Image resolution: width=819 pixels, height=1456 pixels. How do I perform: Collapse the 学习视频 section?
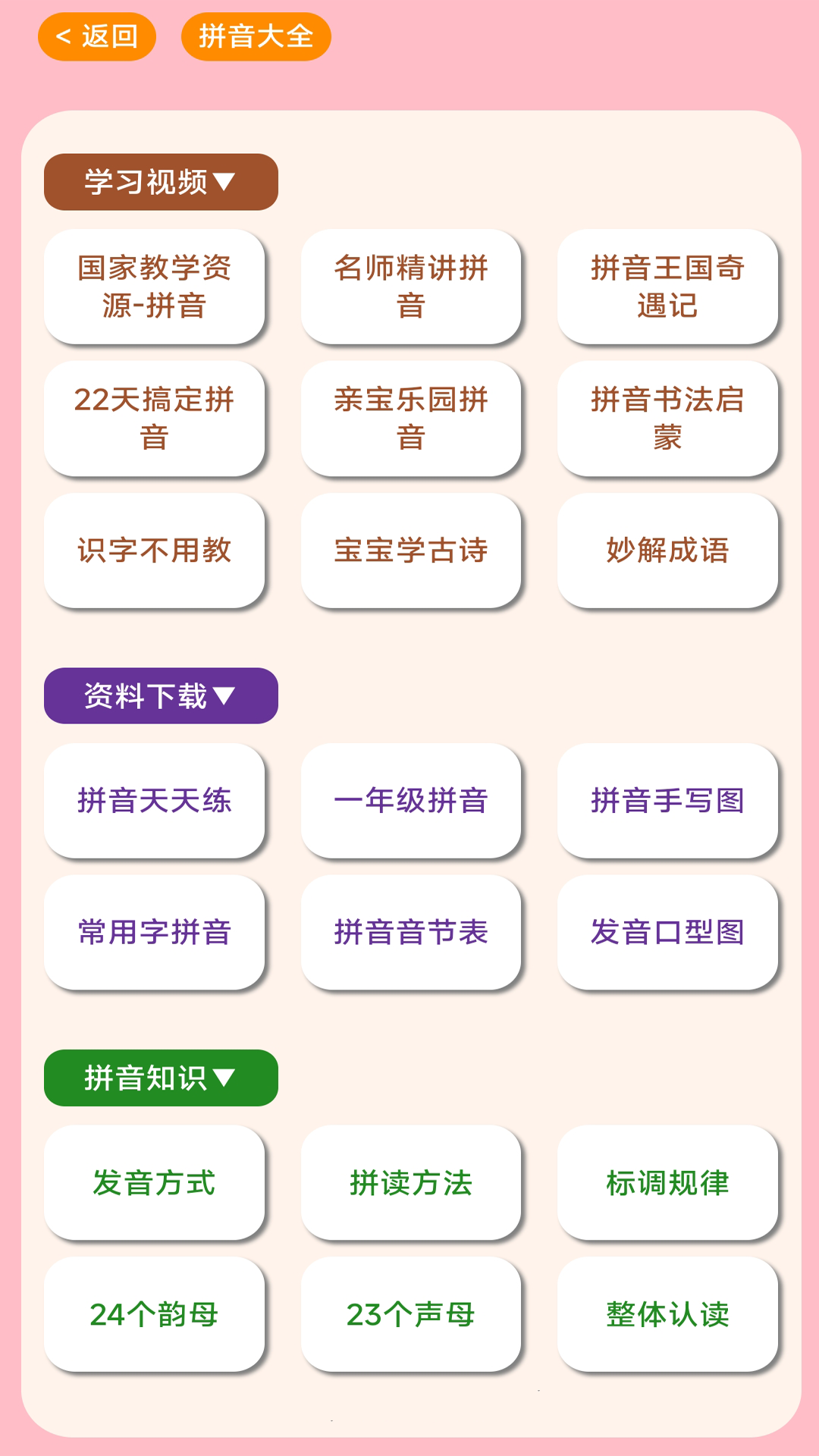tap(160, 180)
